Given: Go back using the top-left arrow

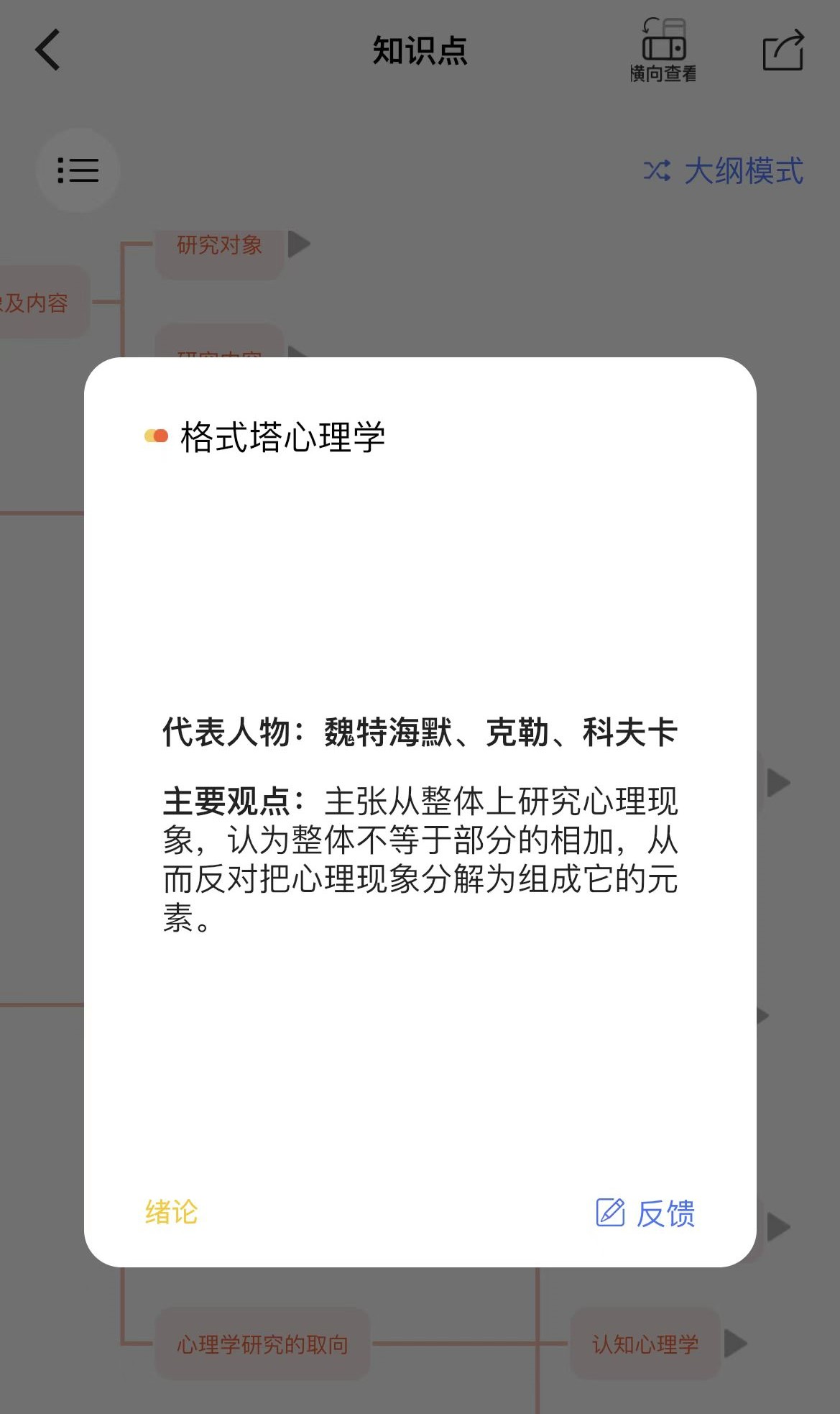Looking at the screenshot, I should [x=47, y=50].
